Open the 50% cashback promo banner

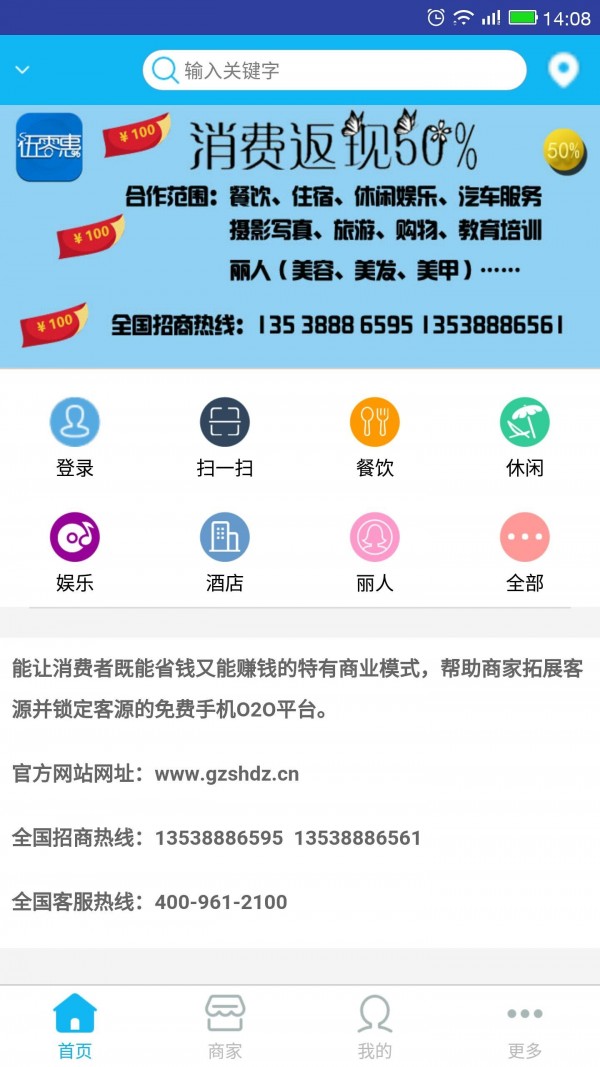(300, 236)
